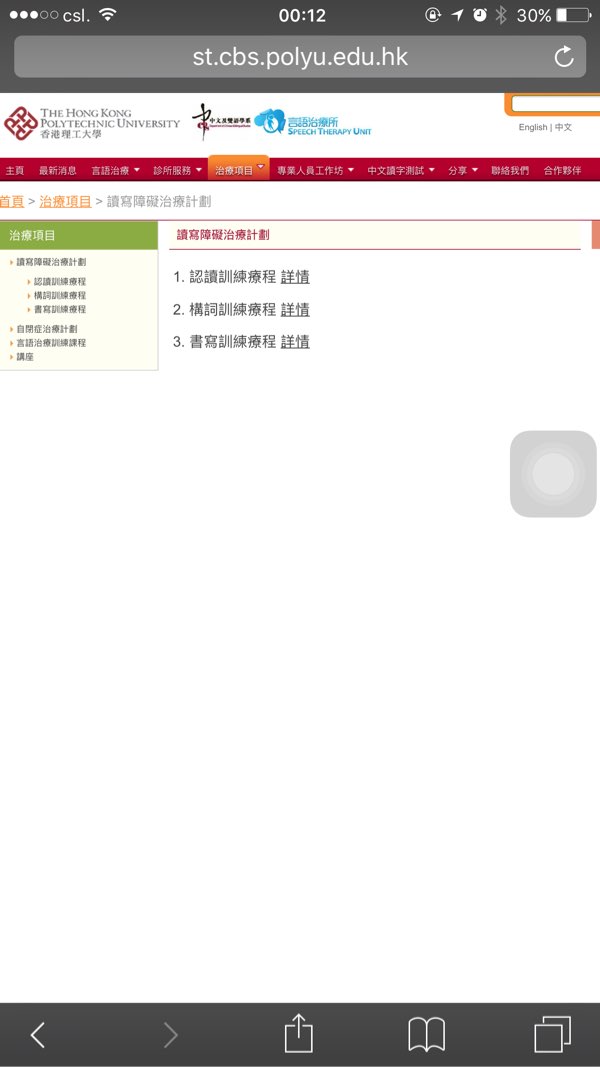Open Safari bookmarks
This screenshot has width=600, height=1067.
[427, 1035]
